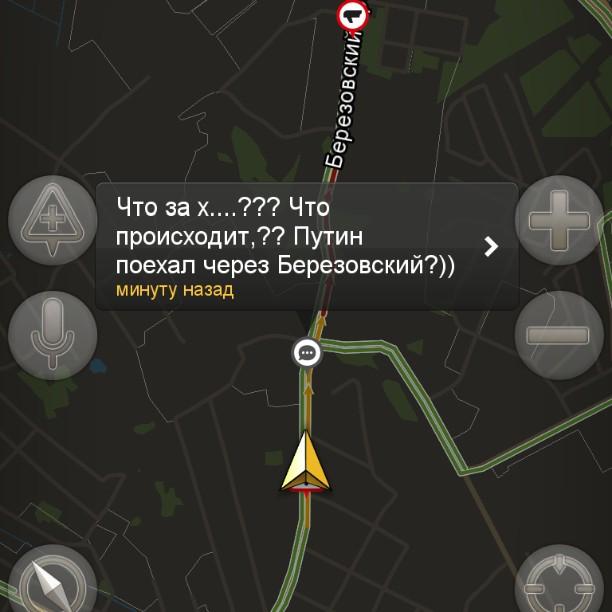Zoom in on the map
612x612 pixels.
(x=559, y=219)
